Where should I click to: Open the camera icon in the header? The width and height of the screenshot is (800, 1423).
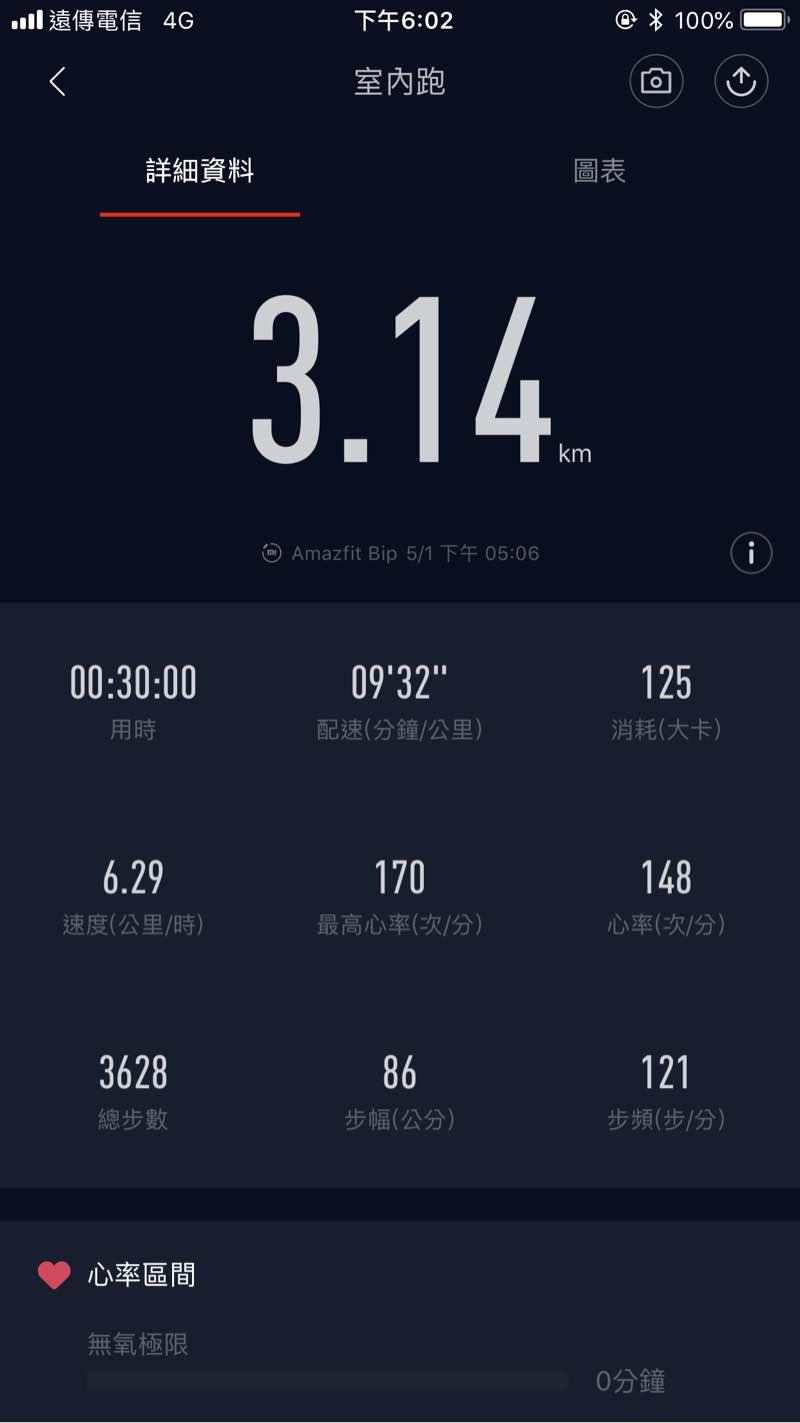pos(656,82)
